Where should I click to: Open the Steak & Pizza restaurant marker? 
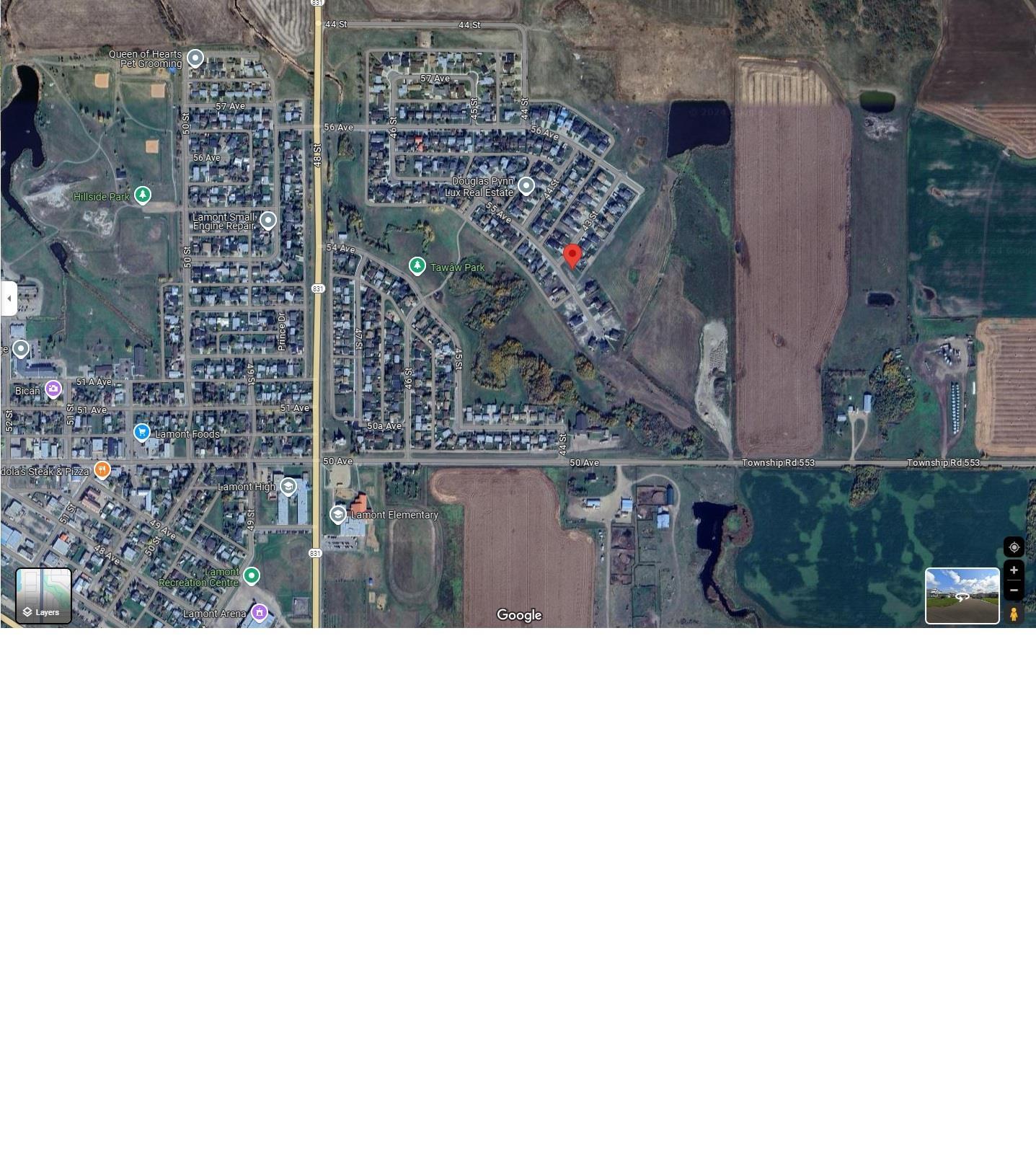pos(102,470)
